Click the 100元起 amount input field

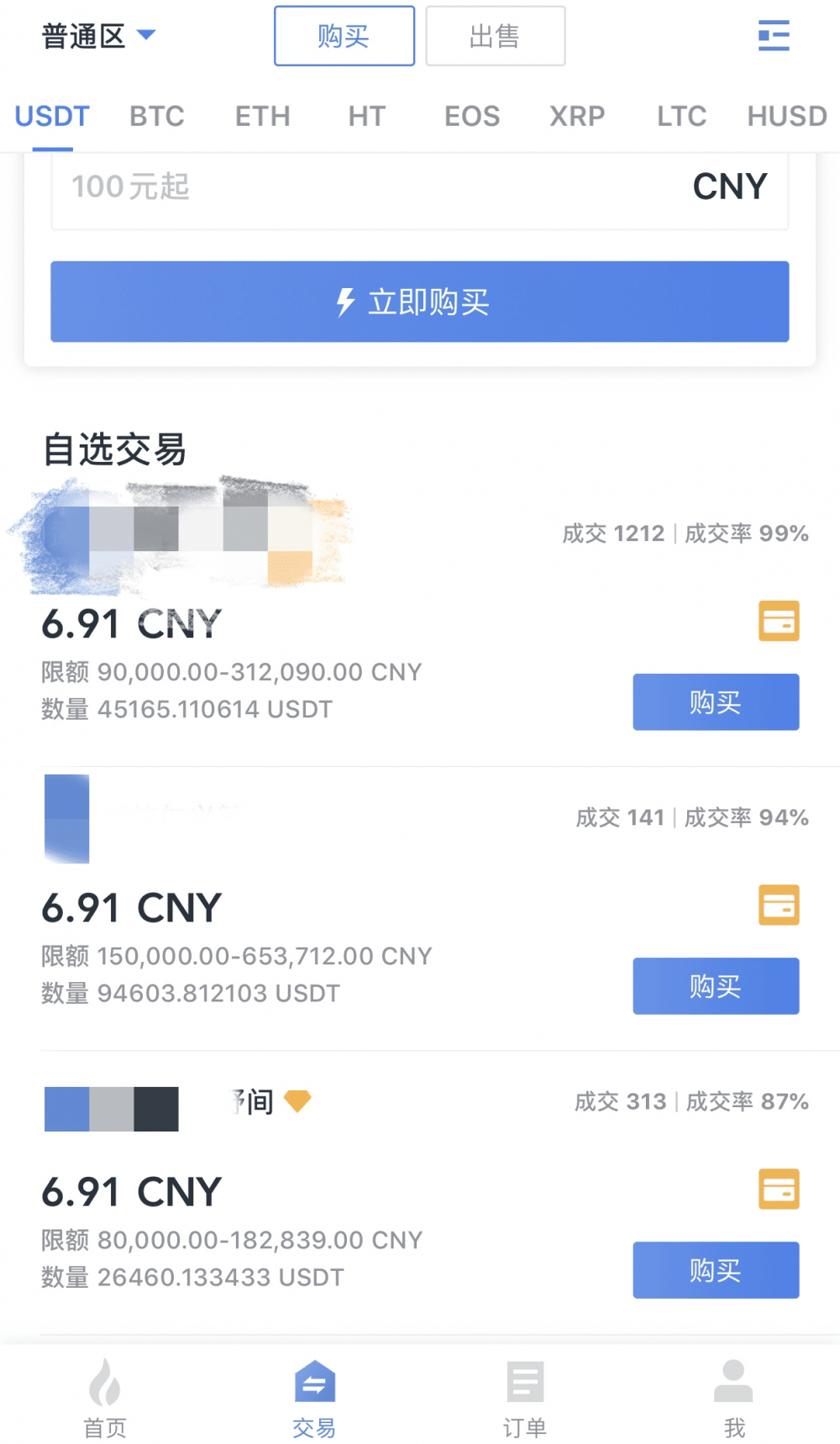coord(336,186)
